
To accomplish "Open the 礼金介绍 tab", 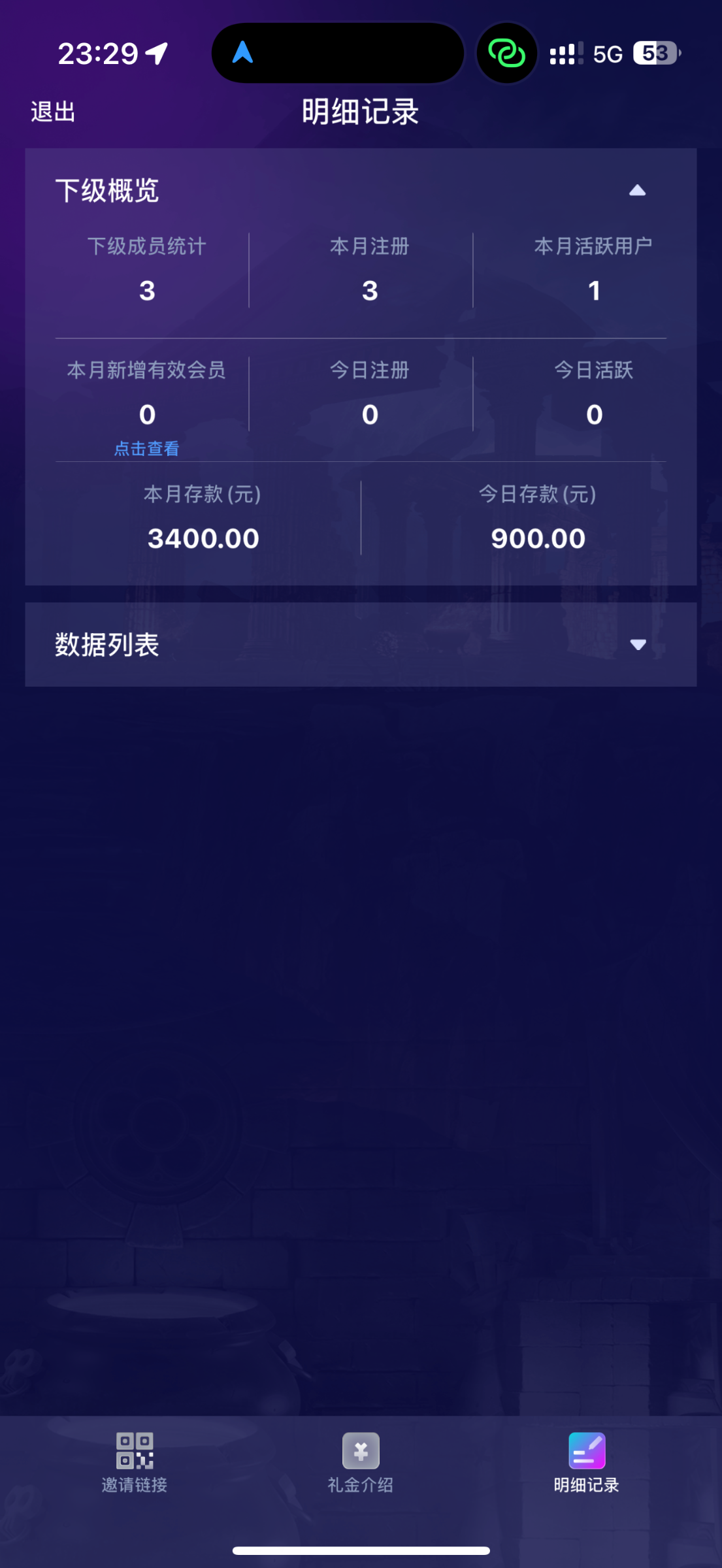I will pos(361,1462).
